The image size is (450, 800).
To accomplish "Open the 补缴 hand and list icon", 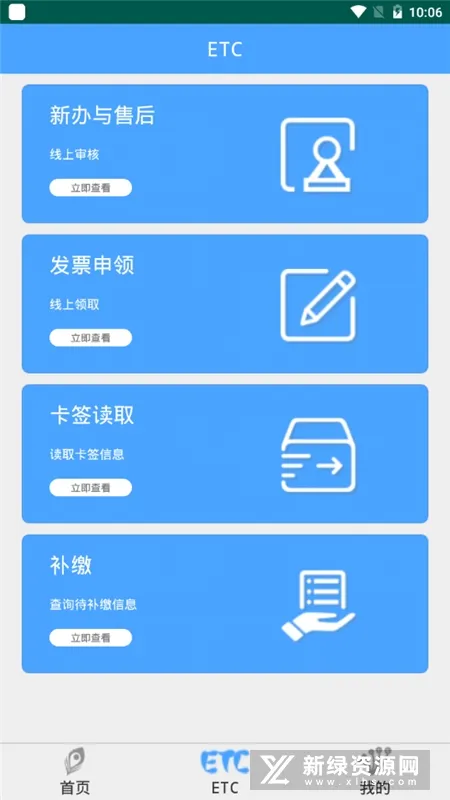I will click(x=318, y=606).
